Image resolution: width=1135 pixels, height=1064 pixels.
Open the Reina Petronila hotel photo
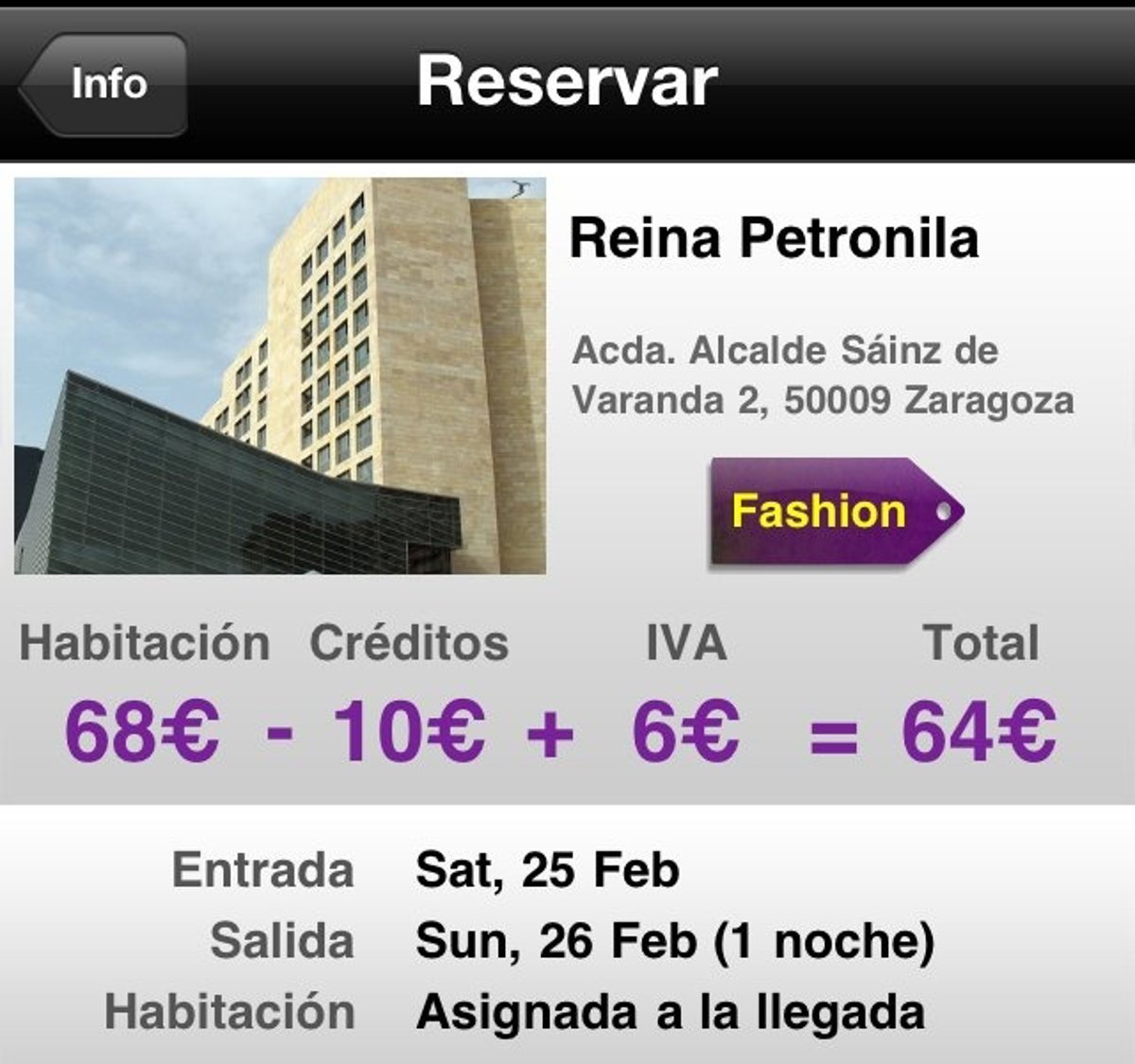[280, 375]
